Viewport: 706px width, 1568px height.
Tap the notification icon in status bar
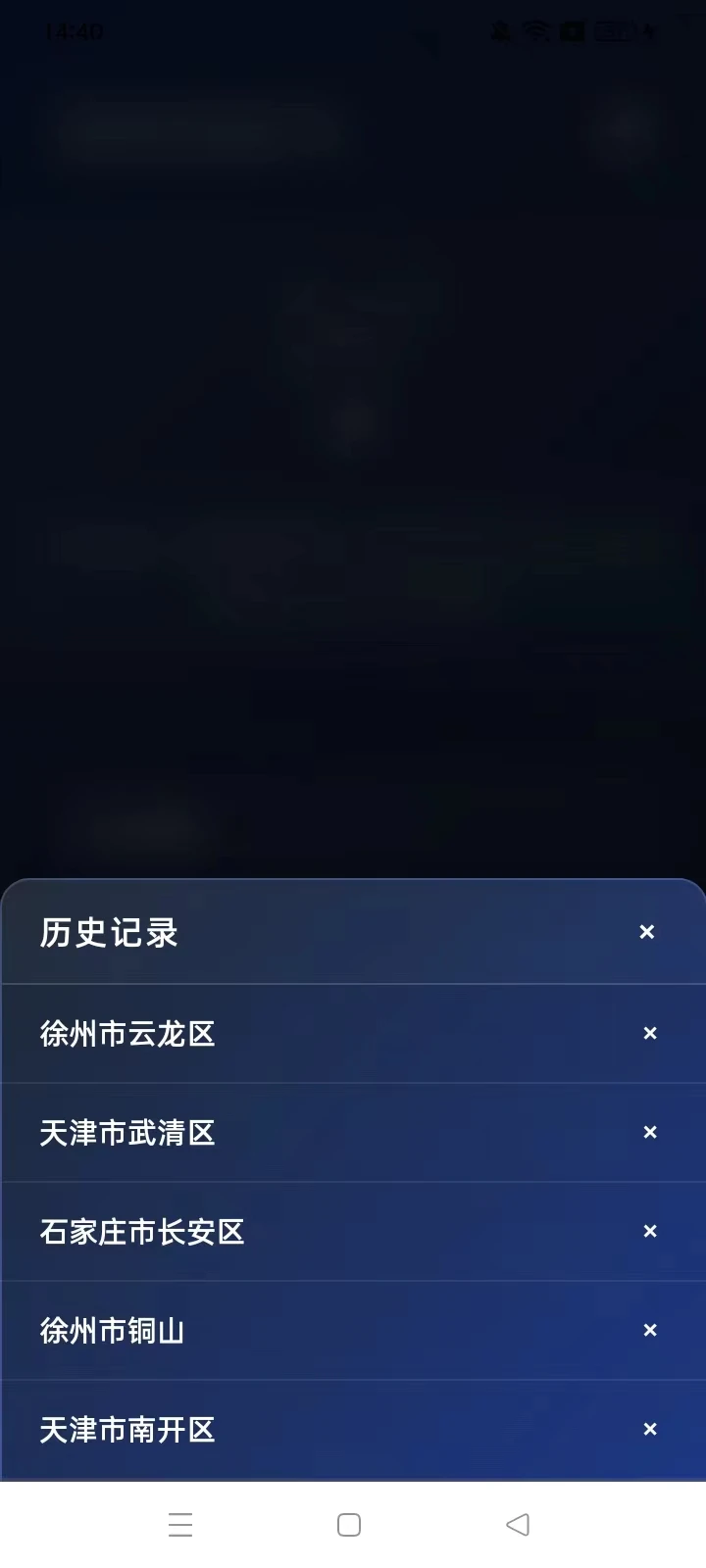pyautogui.click(x=499, y=30)
